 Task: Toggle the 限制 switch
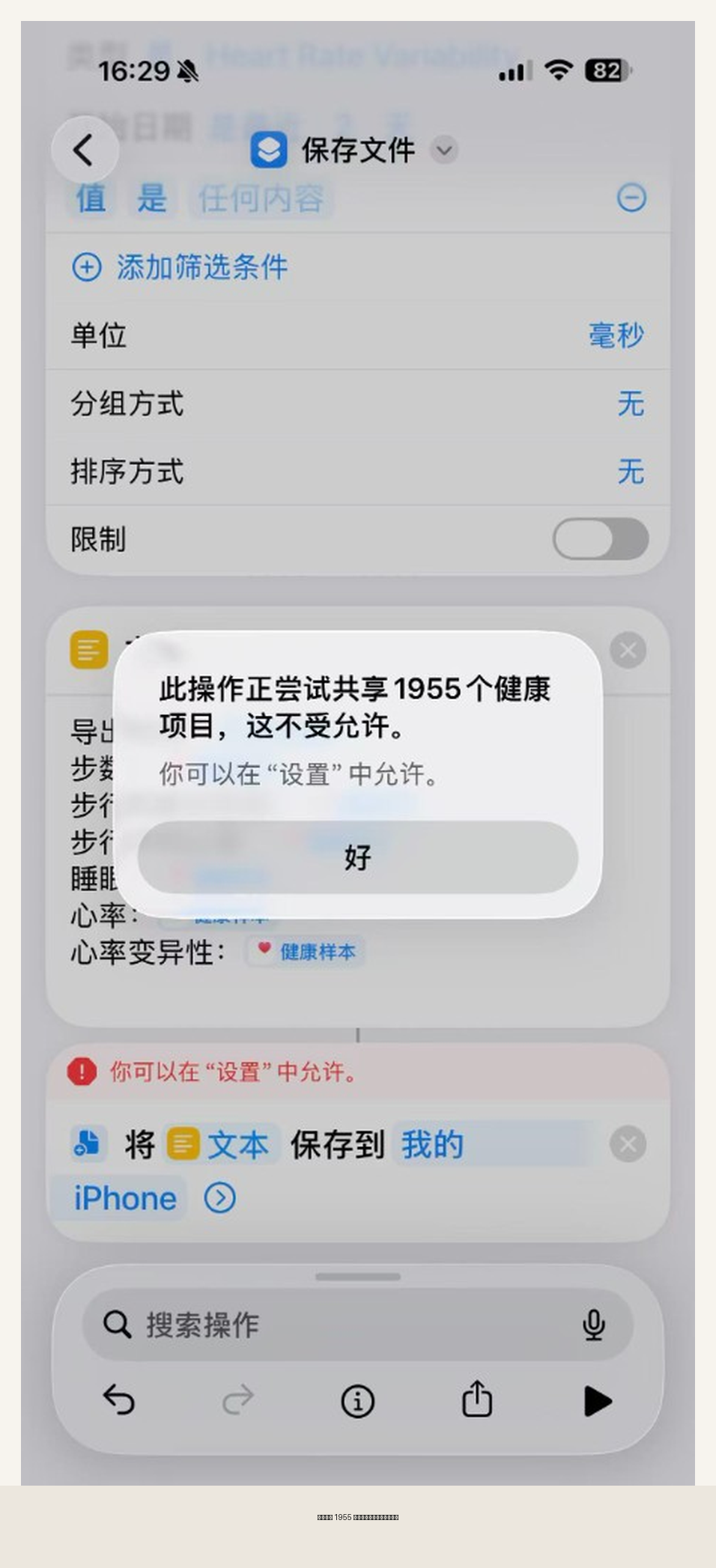coord(601,538)
